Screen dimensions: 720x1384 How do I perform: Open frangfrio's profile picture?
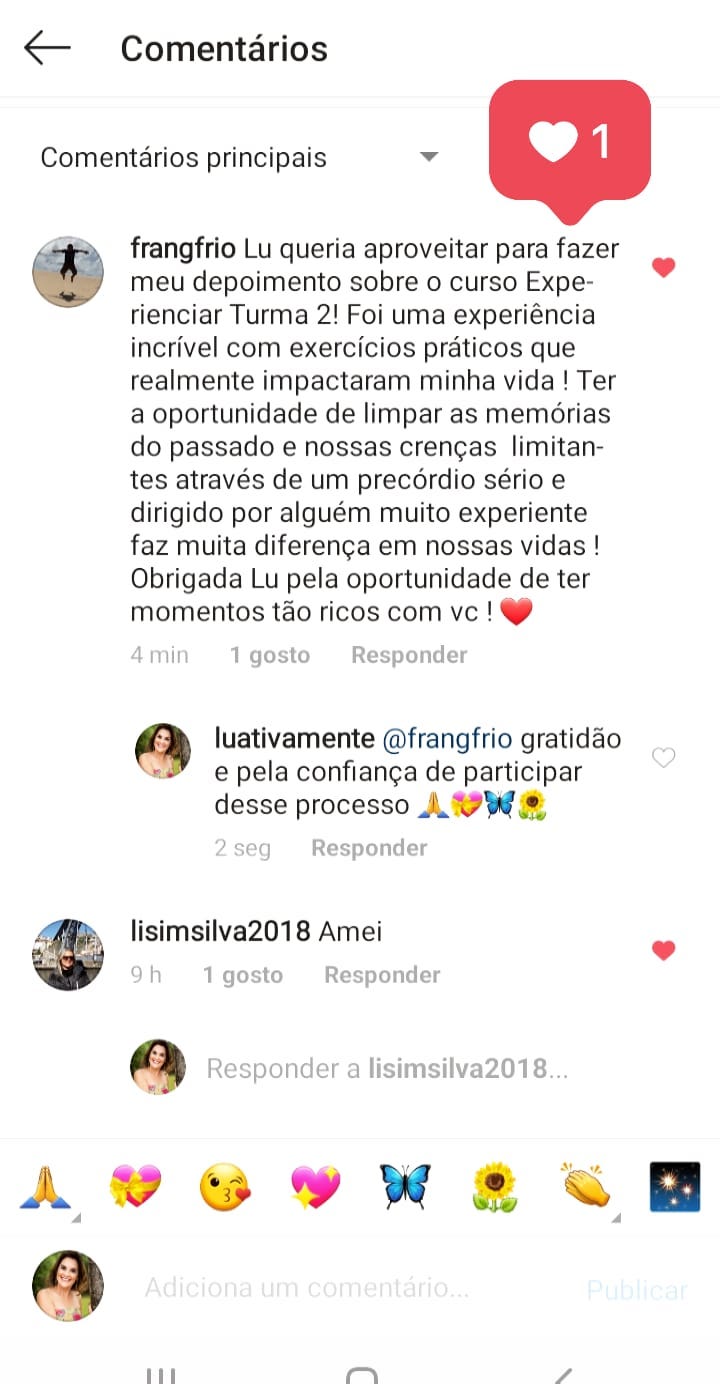coord(68,272)
